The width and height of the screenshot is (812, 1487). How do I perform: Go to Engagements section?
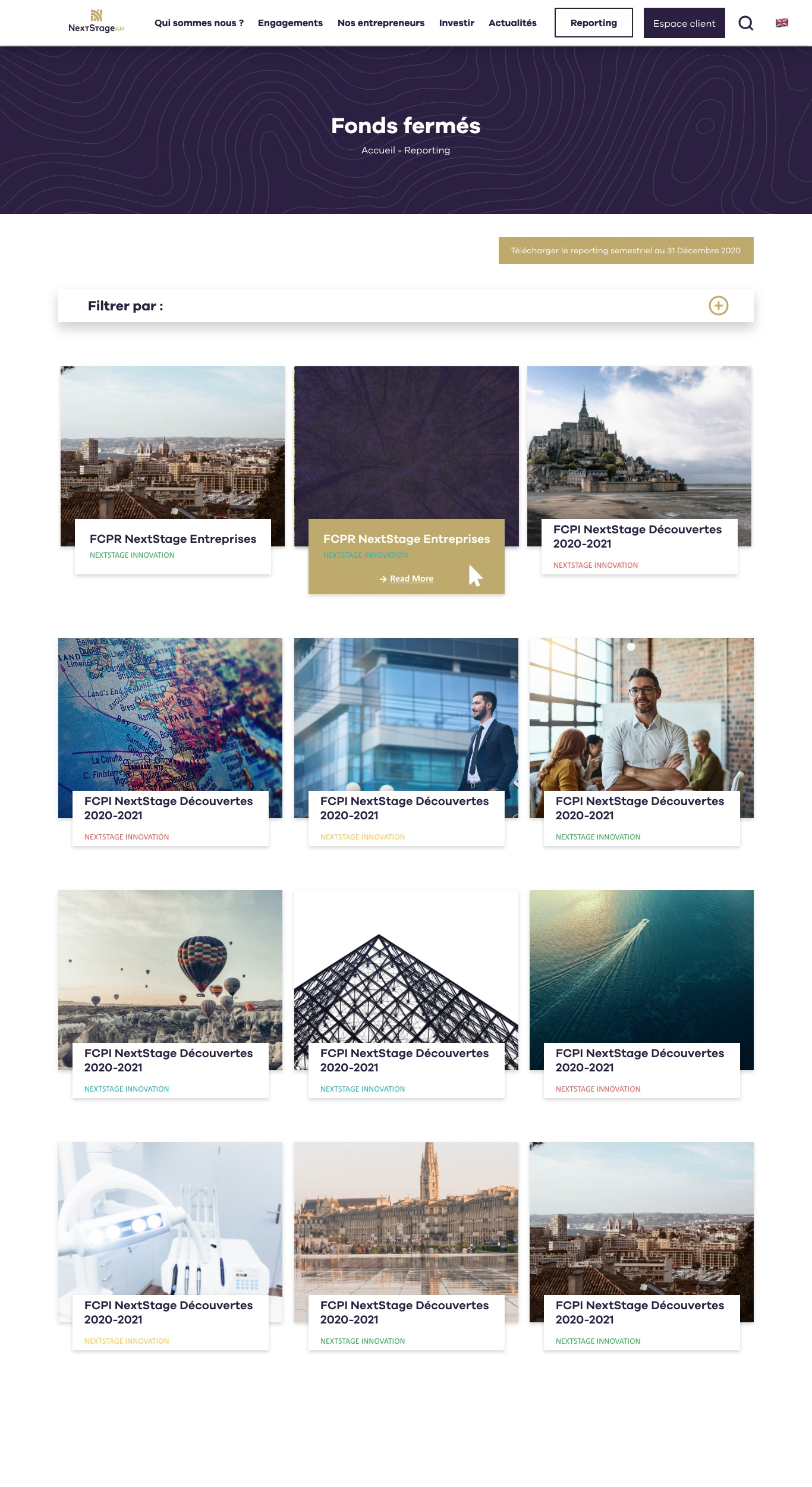pyautogui.click(x=290, y=23)
